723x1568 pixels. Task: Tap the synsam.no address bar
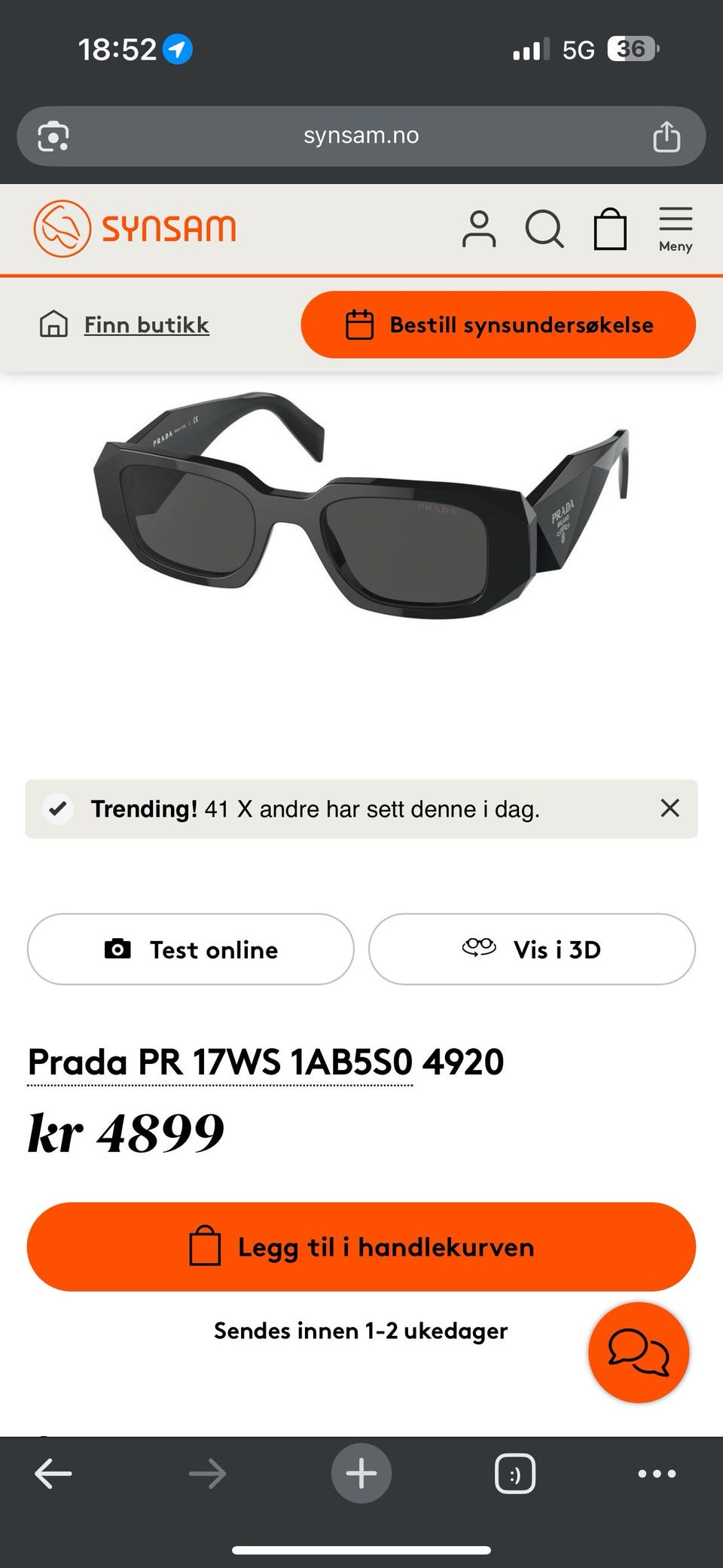[361, 136]
